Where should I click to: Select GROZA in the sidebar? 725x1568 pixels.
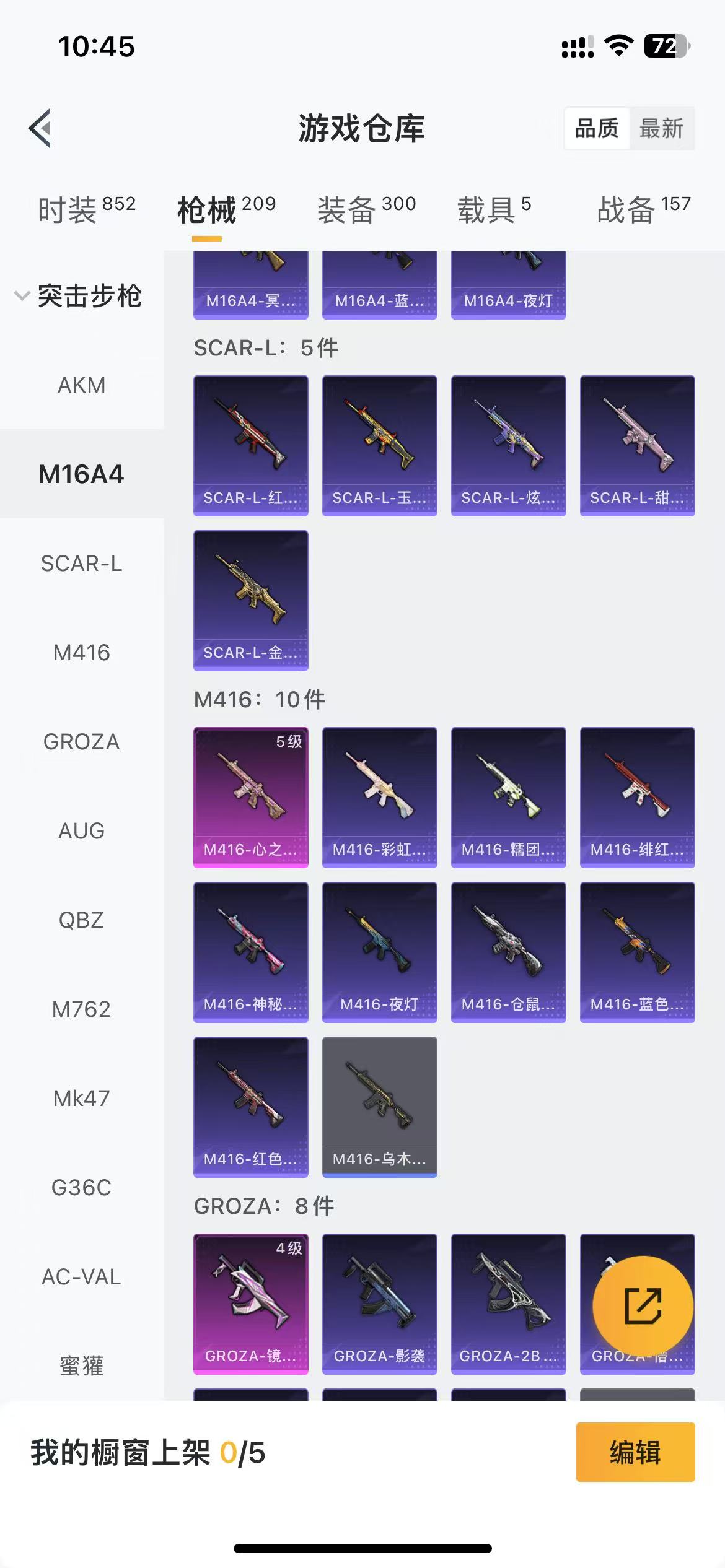pos(82,742)
